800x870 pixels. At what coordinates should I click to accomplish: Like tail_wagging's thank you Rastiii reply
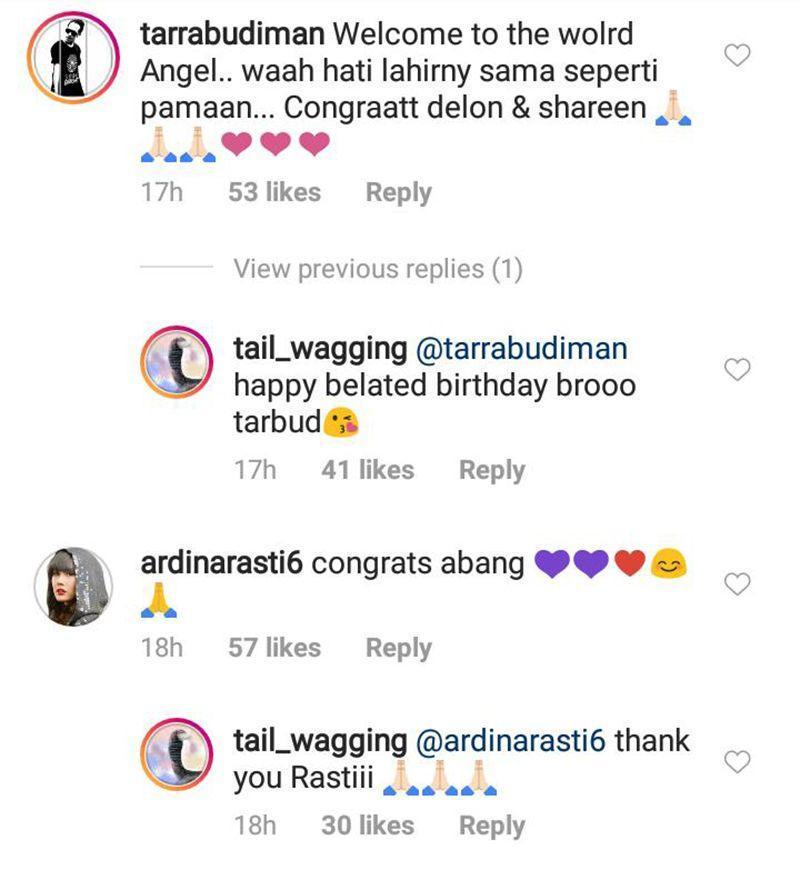(737, 763)
